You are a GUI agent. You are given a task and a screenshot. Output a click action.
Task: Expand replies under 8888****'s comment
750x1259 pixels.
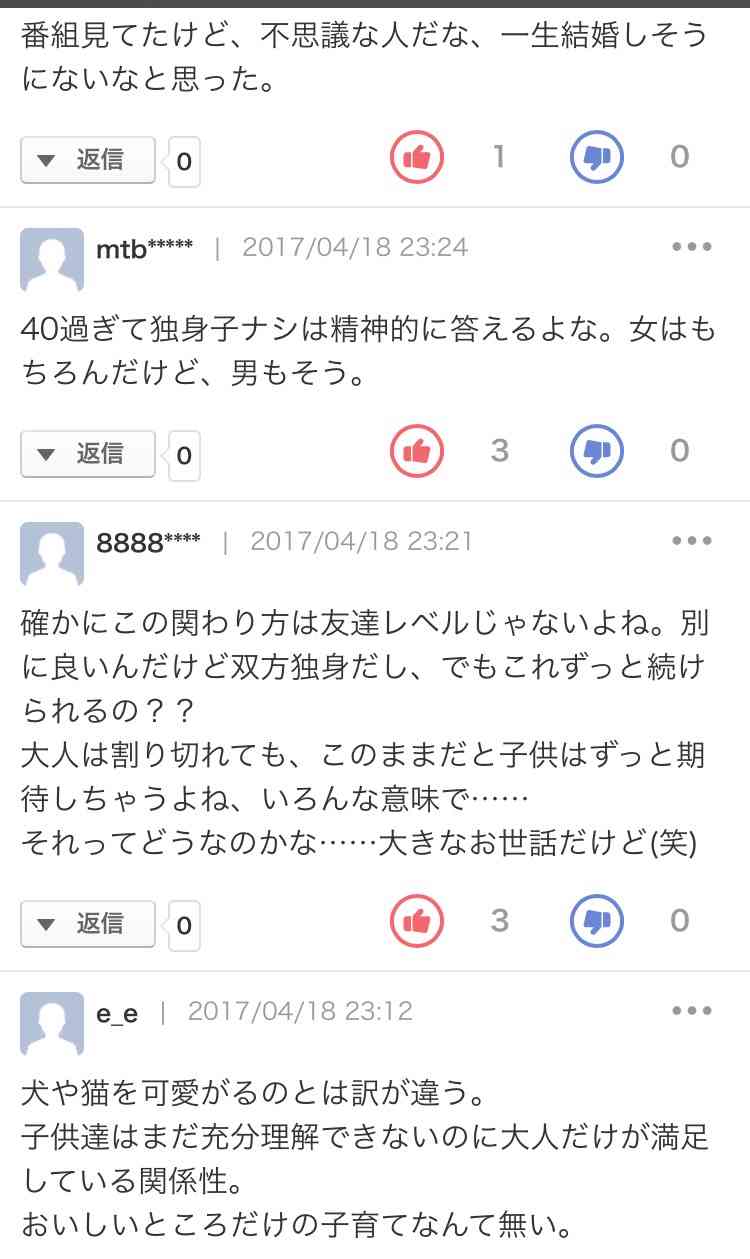tap(88, 924)
